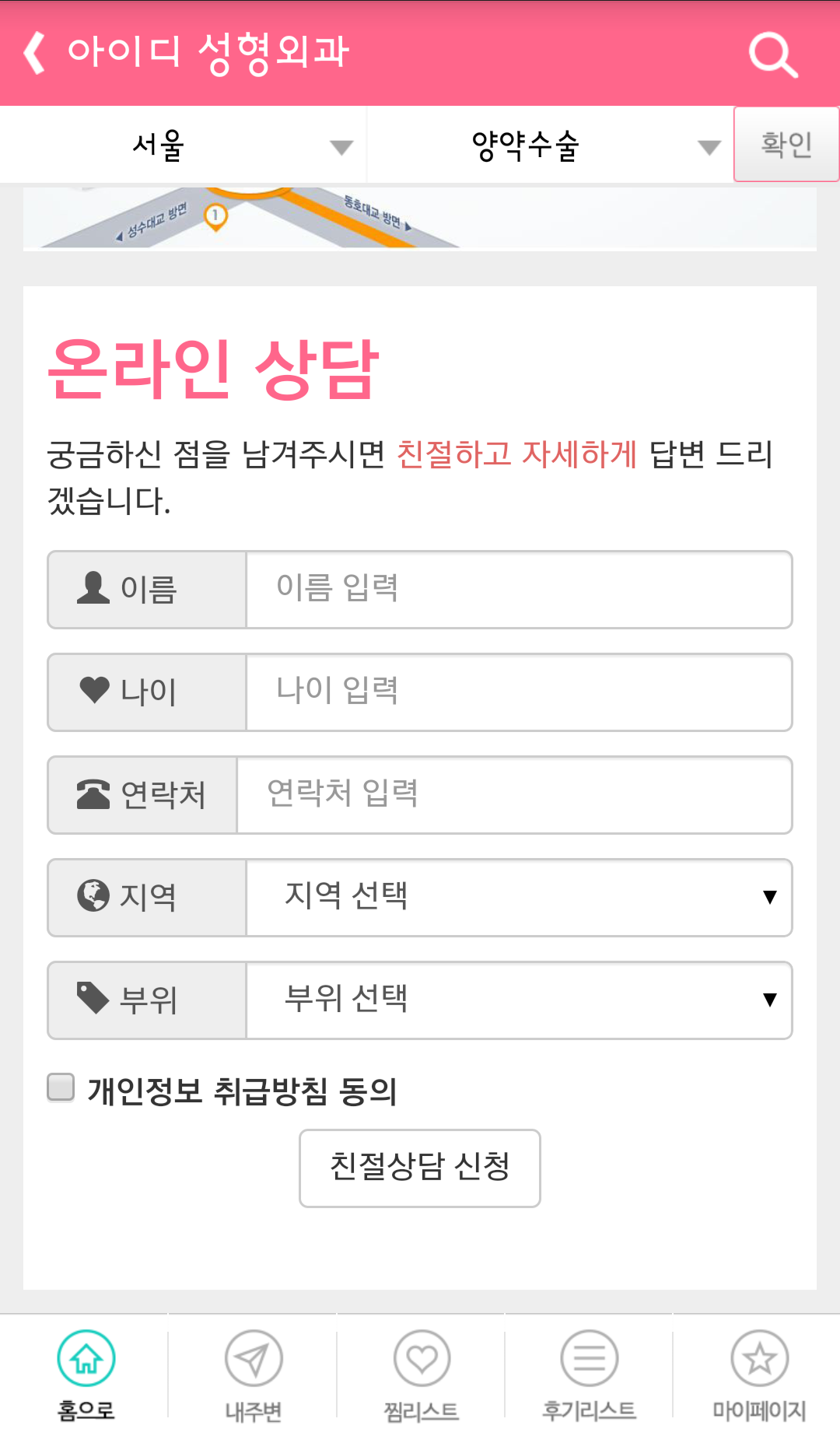Focus the 연락처 입력 contact field

514,795
